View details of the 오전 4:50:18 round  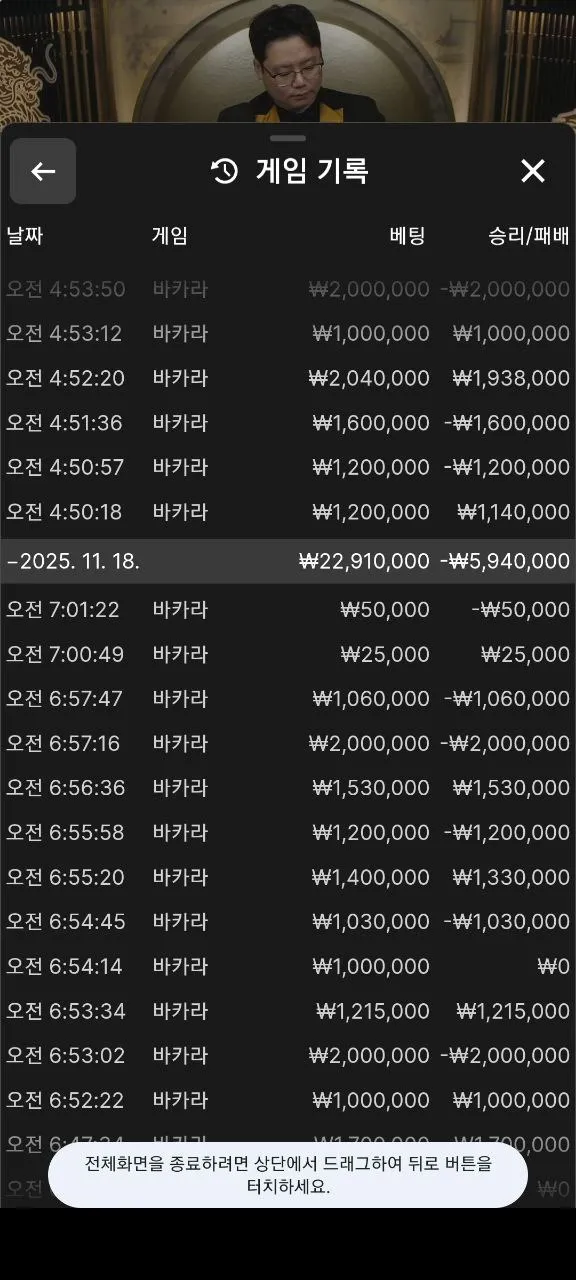coord(288,512)
